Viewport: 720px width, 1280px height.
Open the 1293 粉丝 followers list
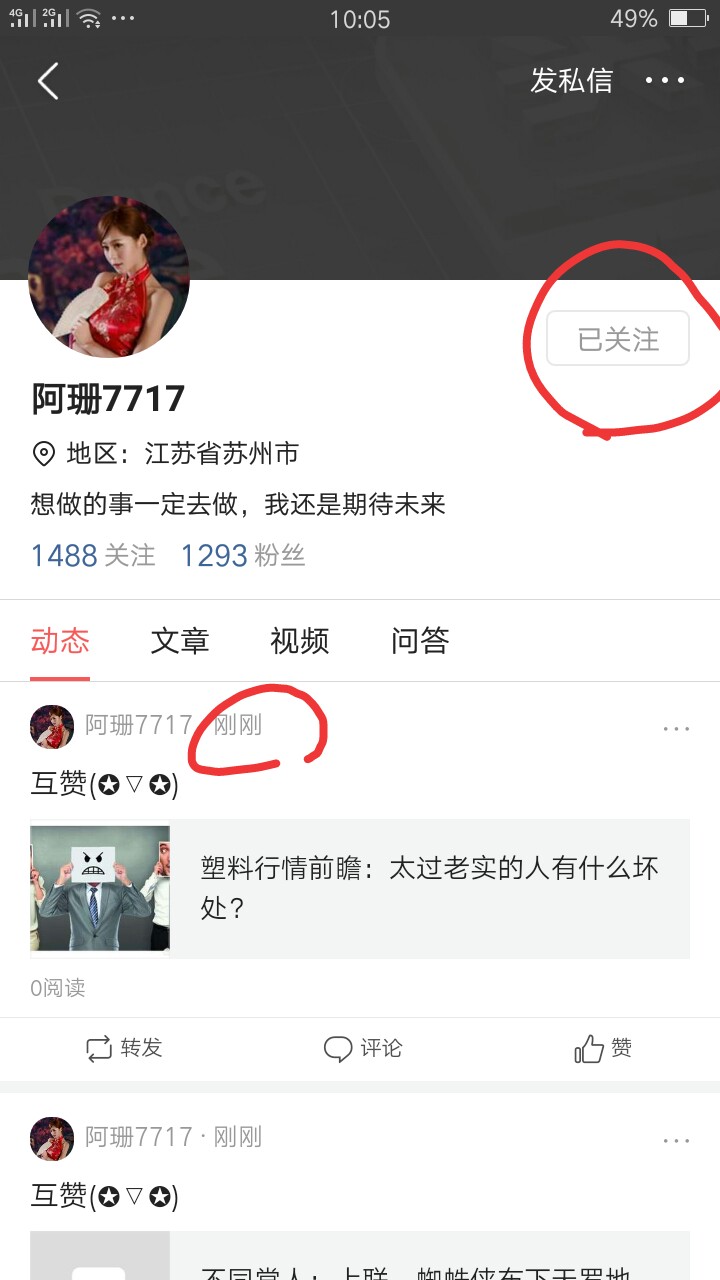(x=246, y=555)
